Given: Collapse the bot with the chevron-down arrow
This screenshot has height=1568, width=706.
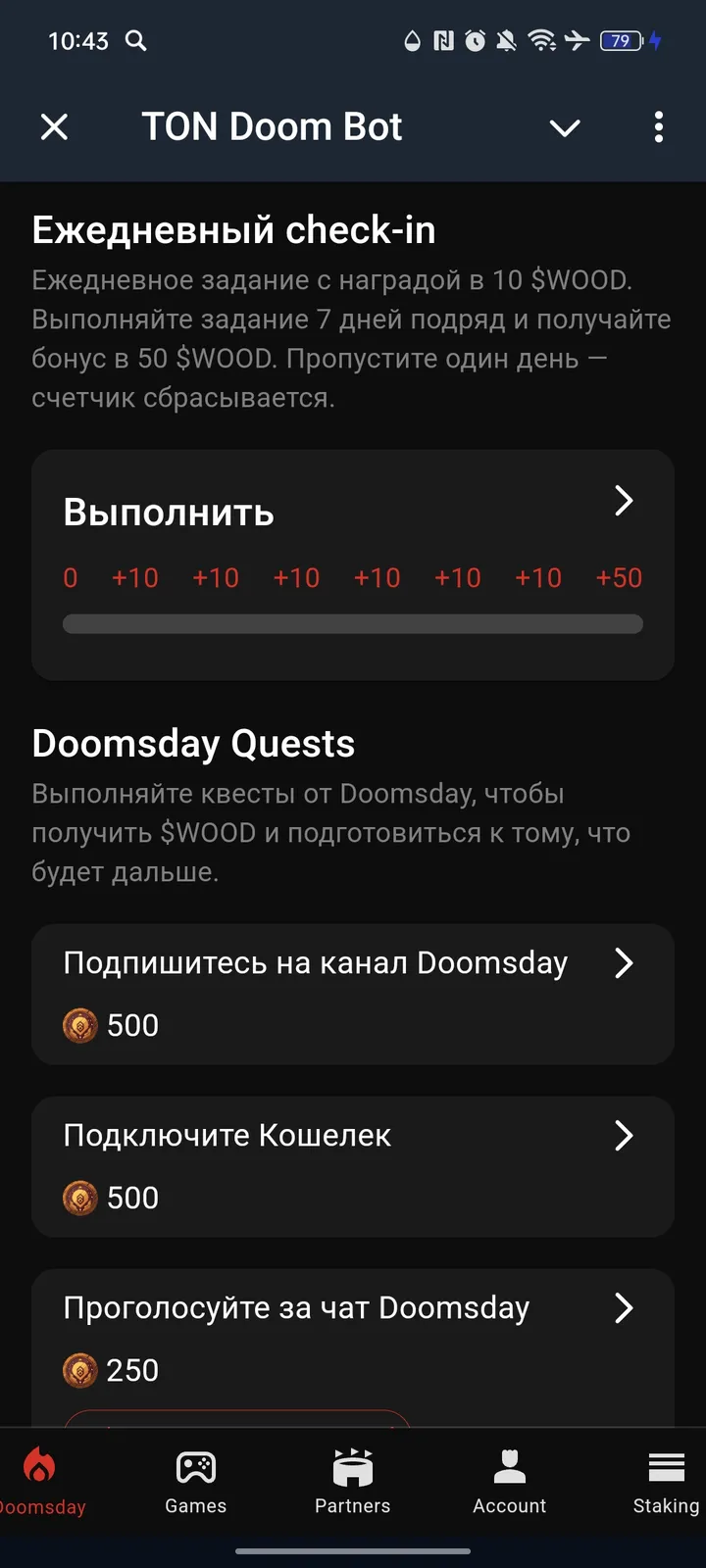Looking at the screenshot, I should click(x=565, y=127).
